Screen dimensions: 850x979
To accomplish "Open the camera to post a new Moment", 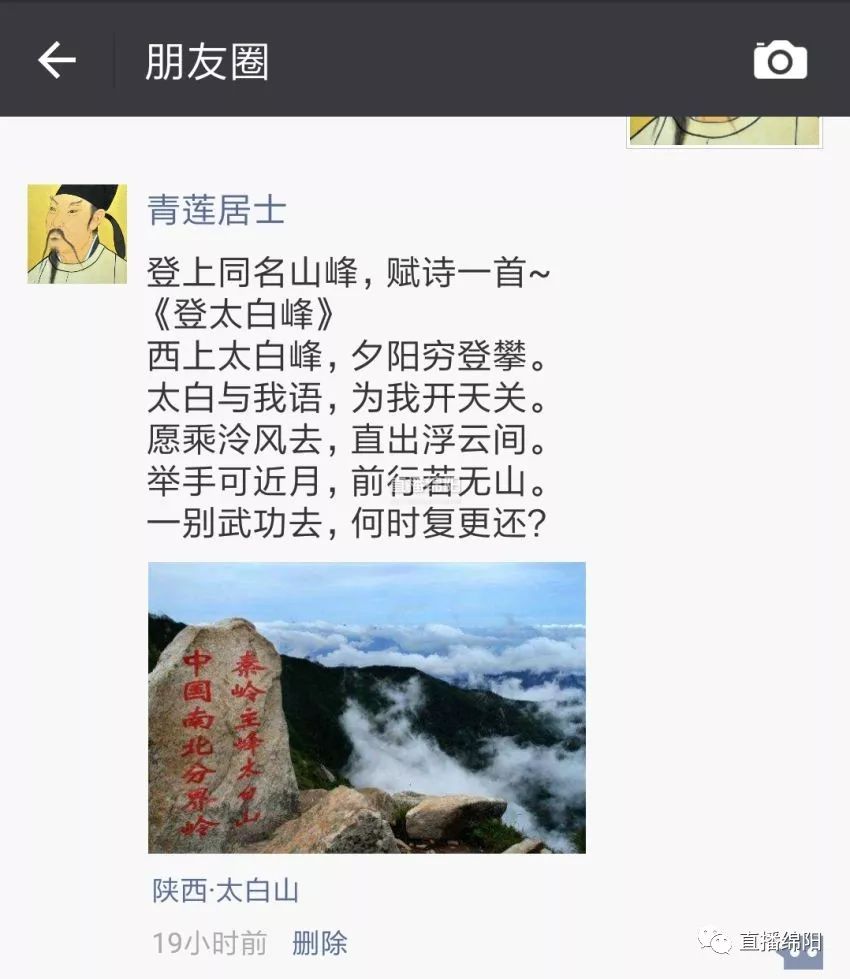I will point(779,59).
